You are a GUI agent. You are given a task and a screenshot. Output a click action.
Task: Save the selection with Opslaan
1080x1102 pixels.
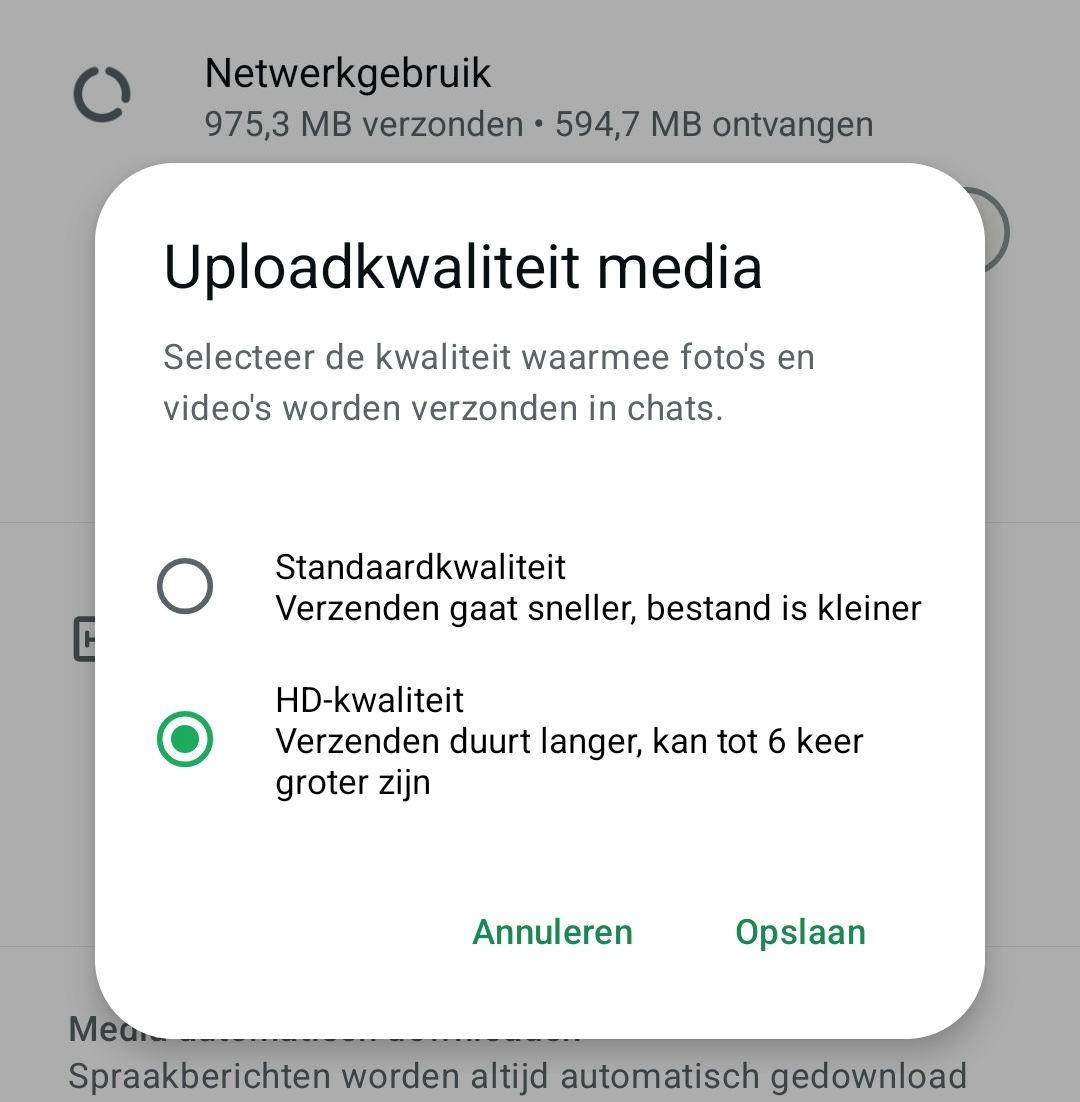(x=800, y=931)
